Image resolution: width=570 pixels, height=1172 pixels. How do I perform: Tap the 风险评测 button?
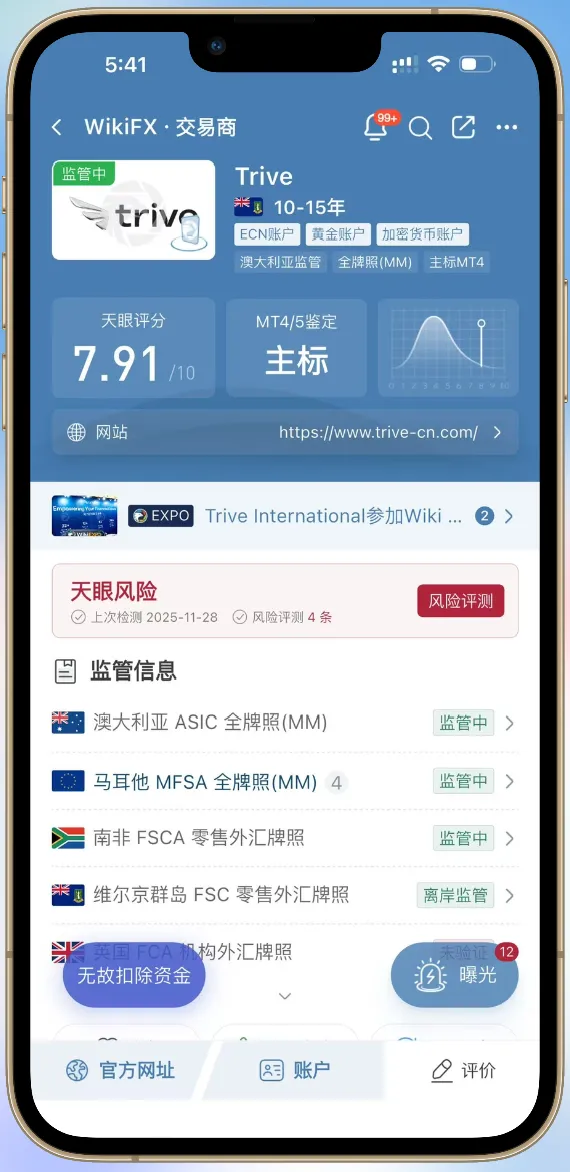click(x=460, y=601)
